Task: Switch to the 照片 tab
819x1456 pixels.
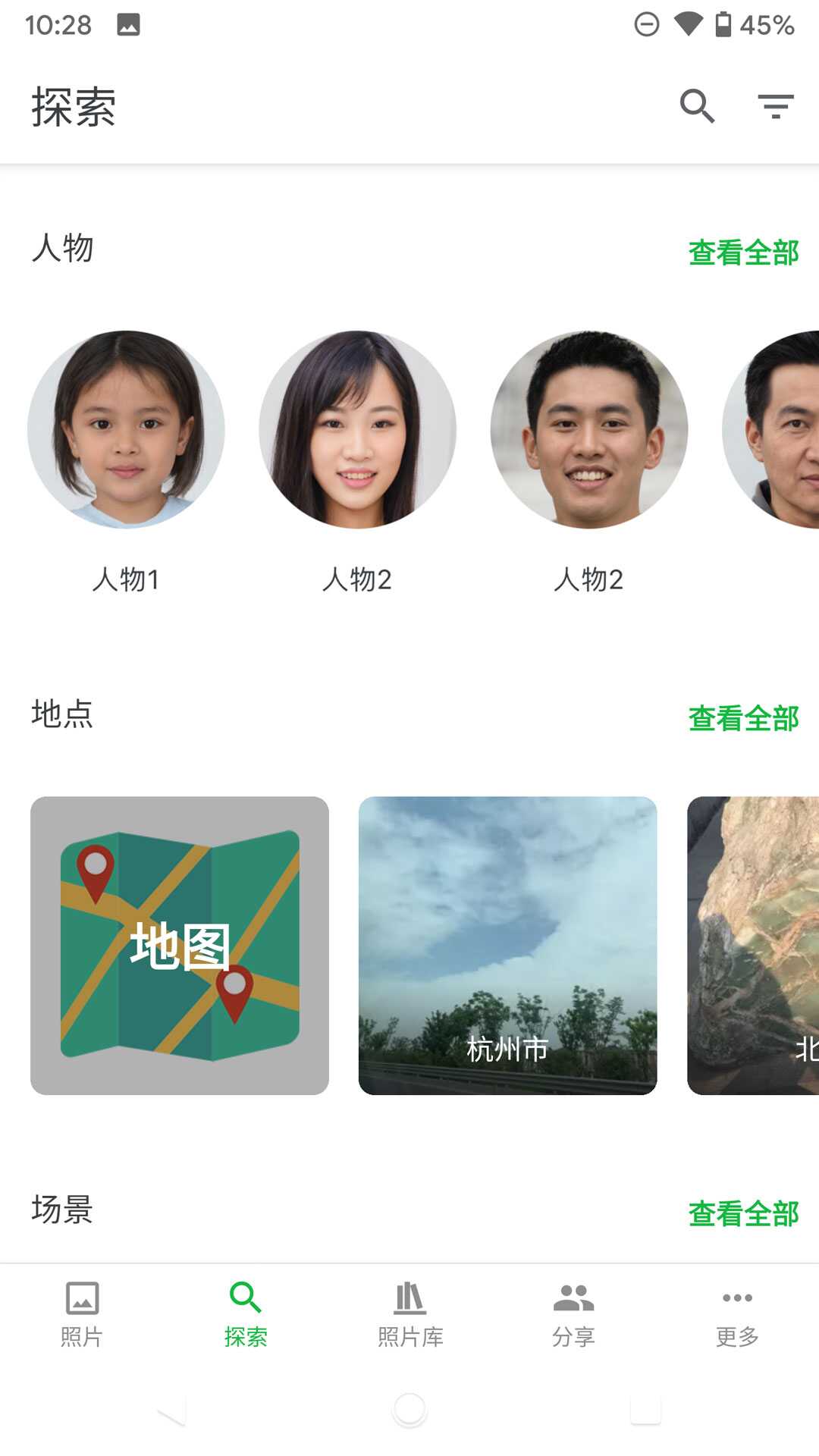Action: (x=82, y=1313)
